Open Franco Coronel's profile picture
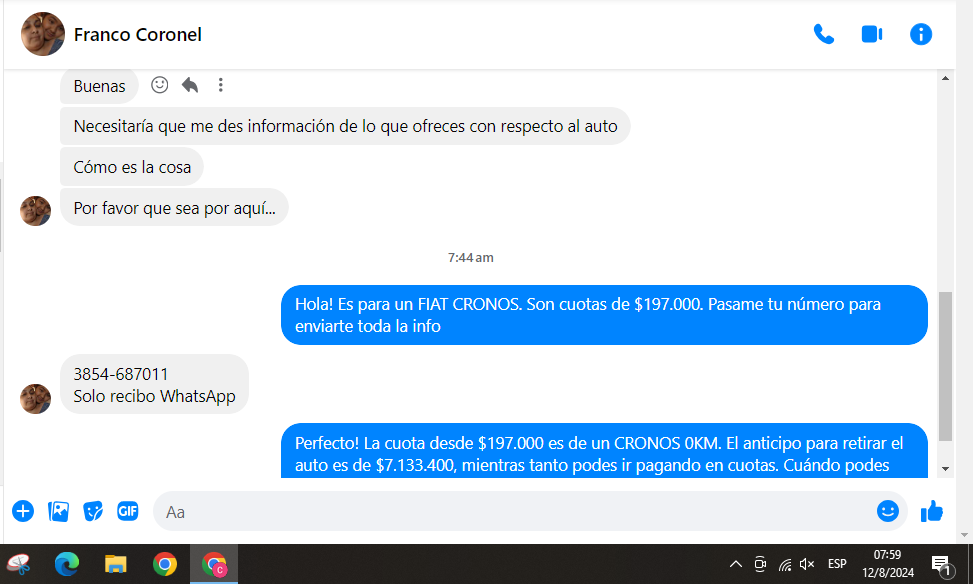973x584 pixels. 43,35
